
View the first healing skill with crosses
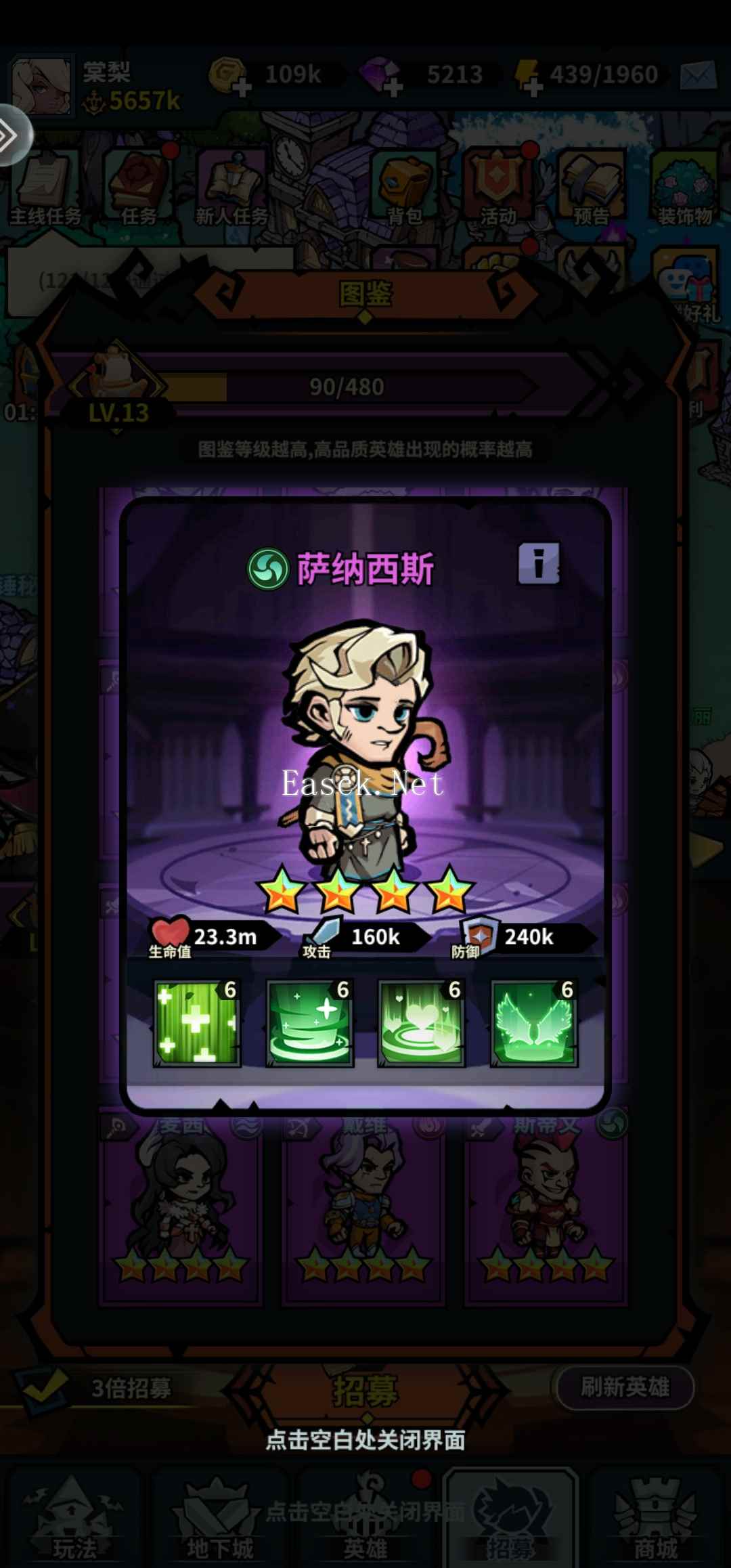196,1023
